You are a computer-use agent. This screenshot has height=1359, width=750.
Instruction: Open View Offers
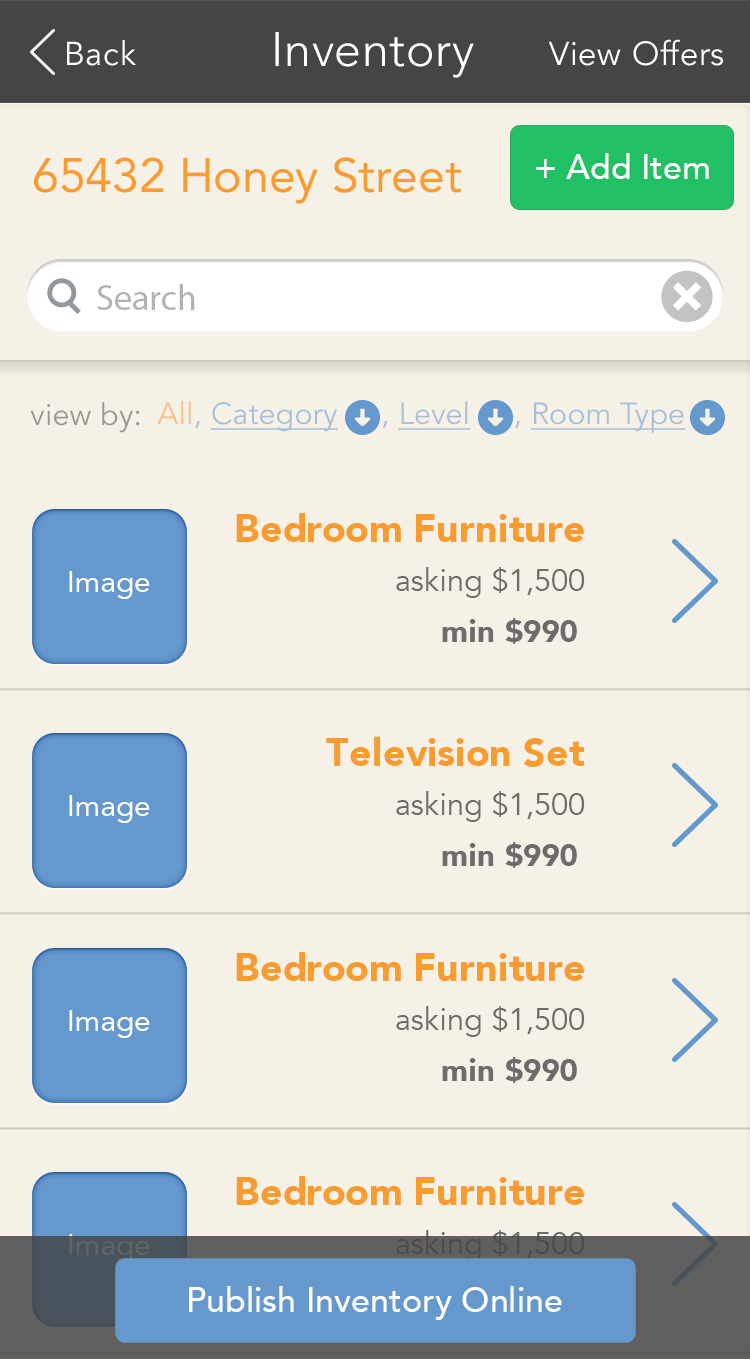636,54
